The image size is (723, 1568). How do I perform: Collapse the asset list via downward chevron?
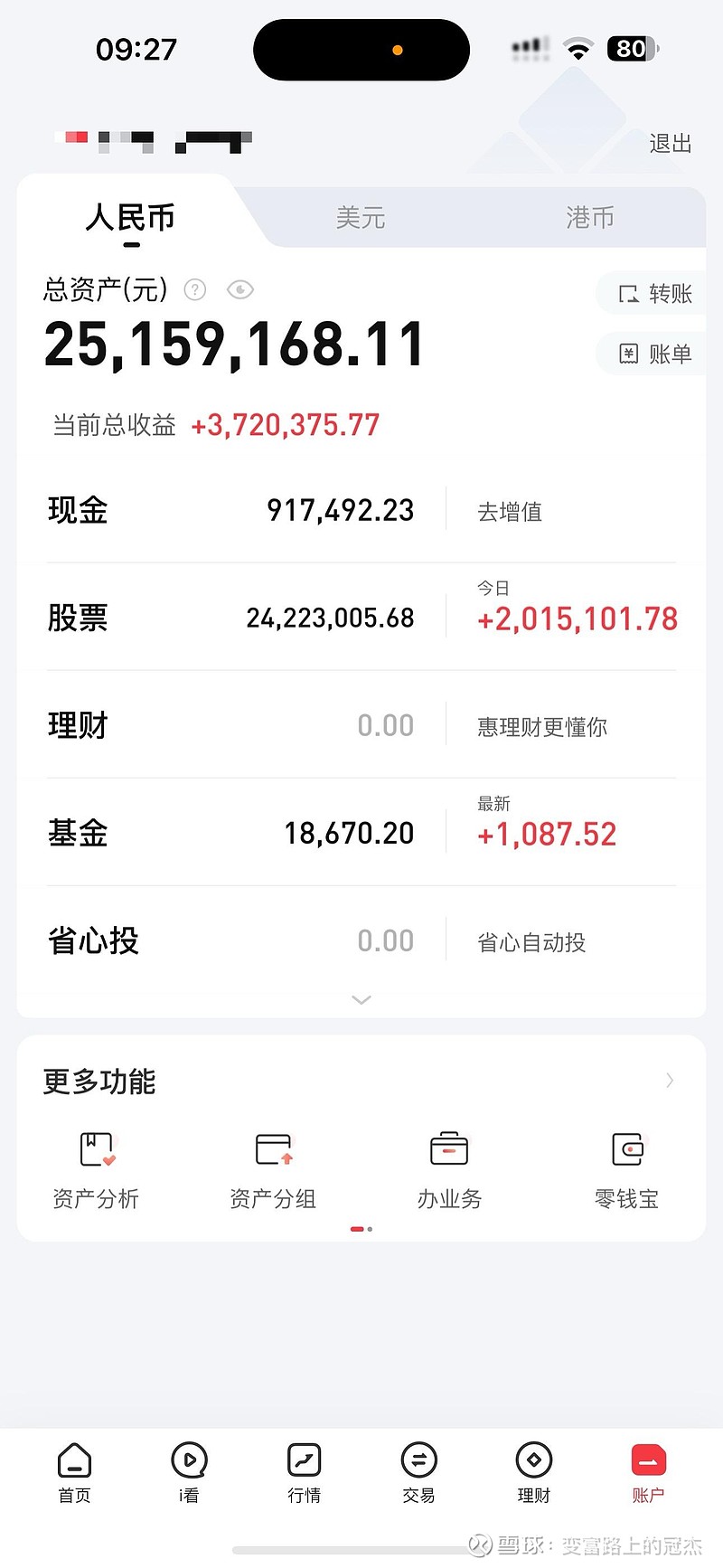tap(361, 999)
